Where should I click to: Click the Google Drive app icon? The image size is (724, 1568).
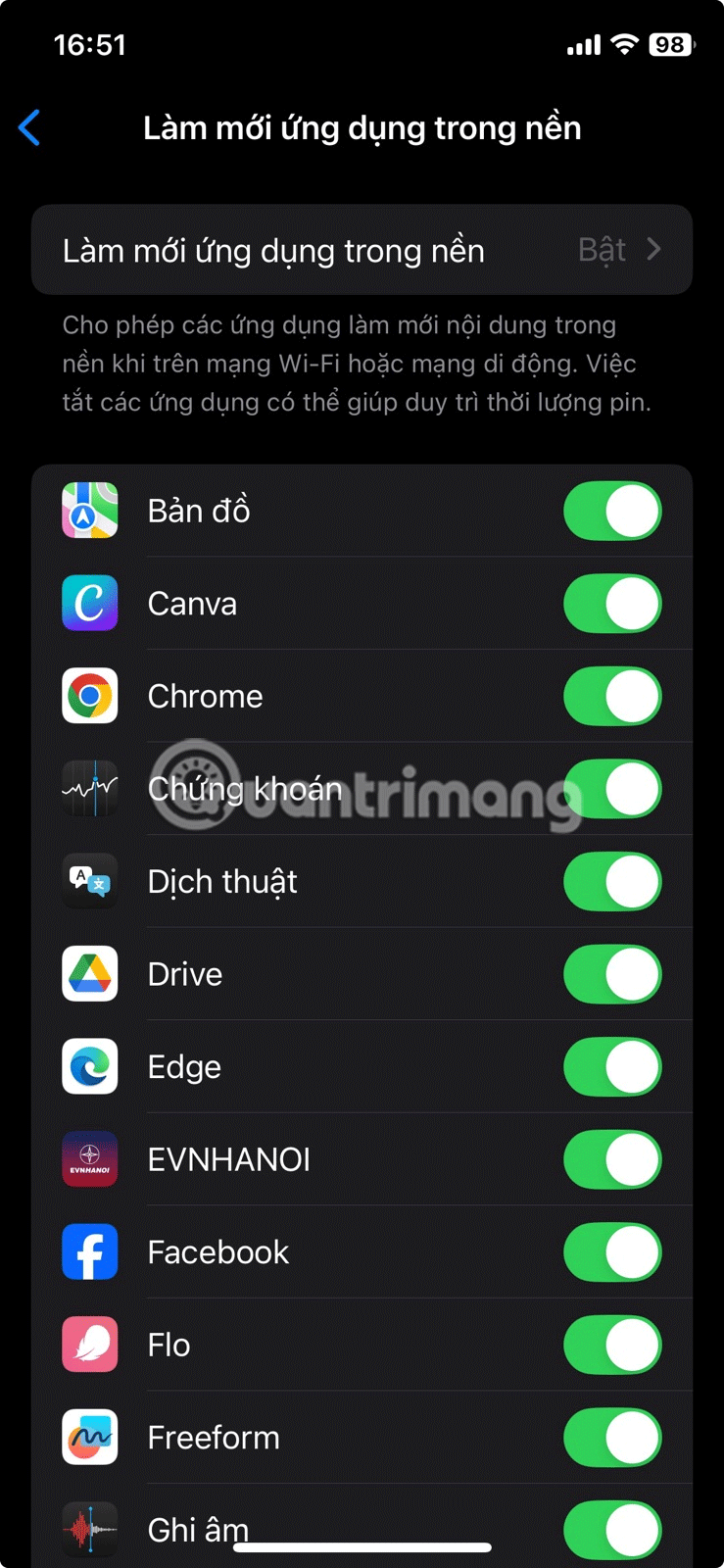[x=89, y=973]
